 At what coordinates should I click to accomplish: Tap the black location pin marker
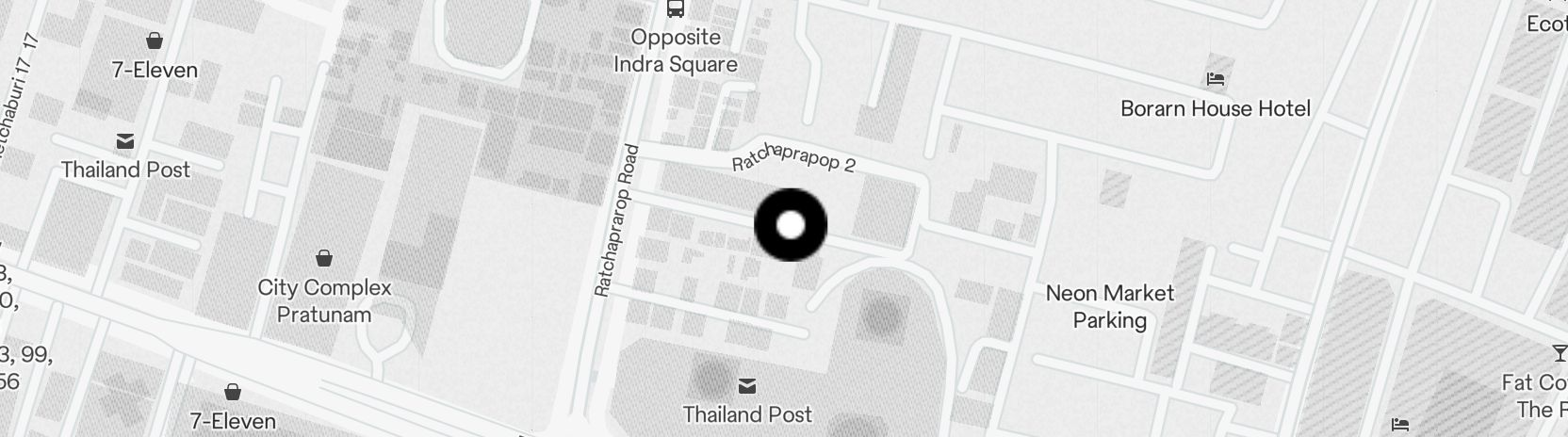(791, 225)
